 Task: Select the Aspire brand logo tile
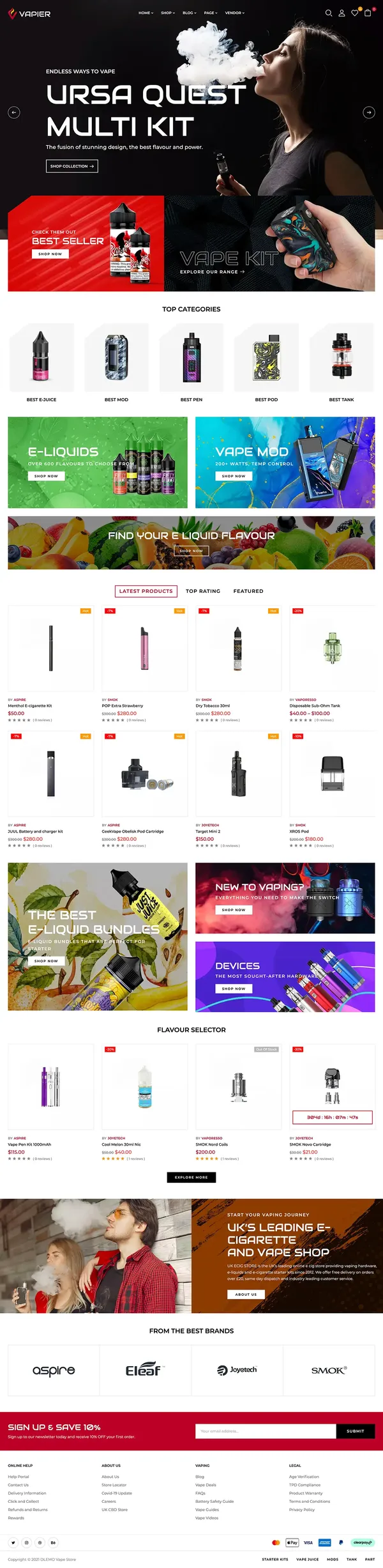[54, 1371]
